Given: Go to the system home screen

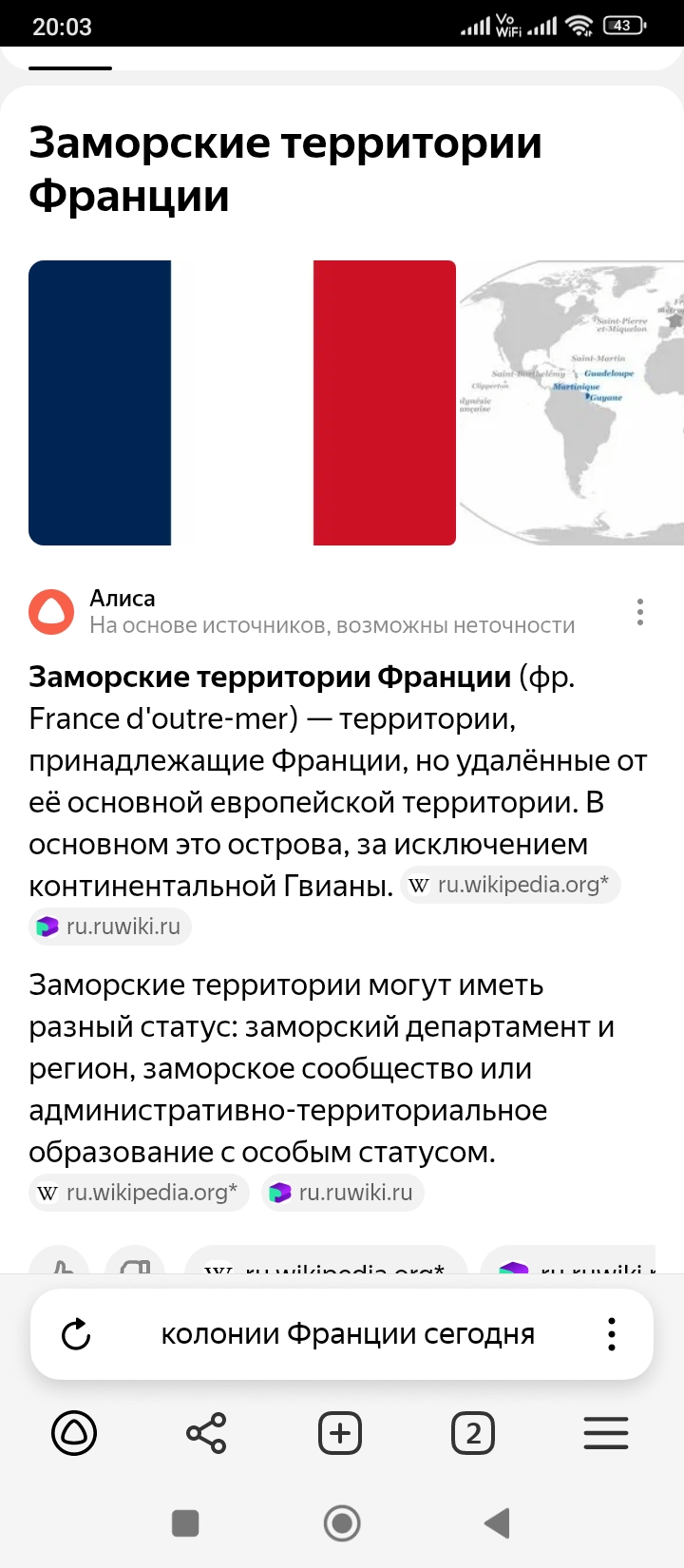Looking at the screenshot, I should tap(342, 1523).
